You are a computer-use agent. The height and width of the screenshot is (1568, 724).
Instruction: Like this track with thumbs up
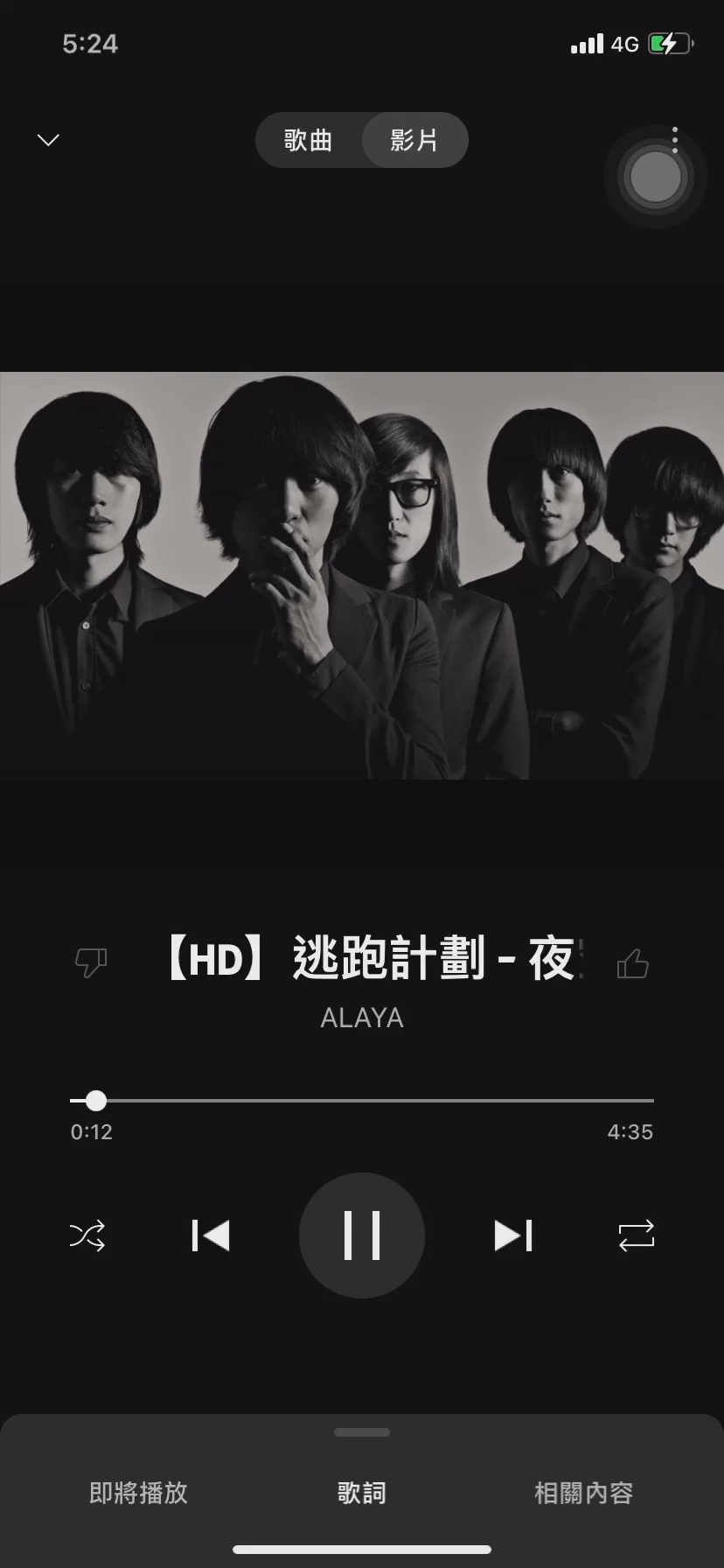coord(632,962)
